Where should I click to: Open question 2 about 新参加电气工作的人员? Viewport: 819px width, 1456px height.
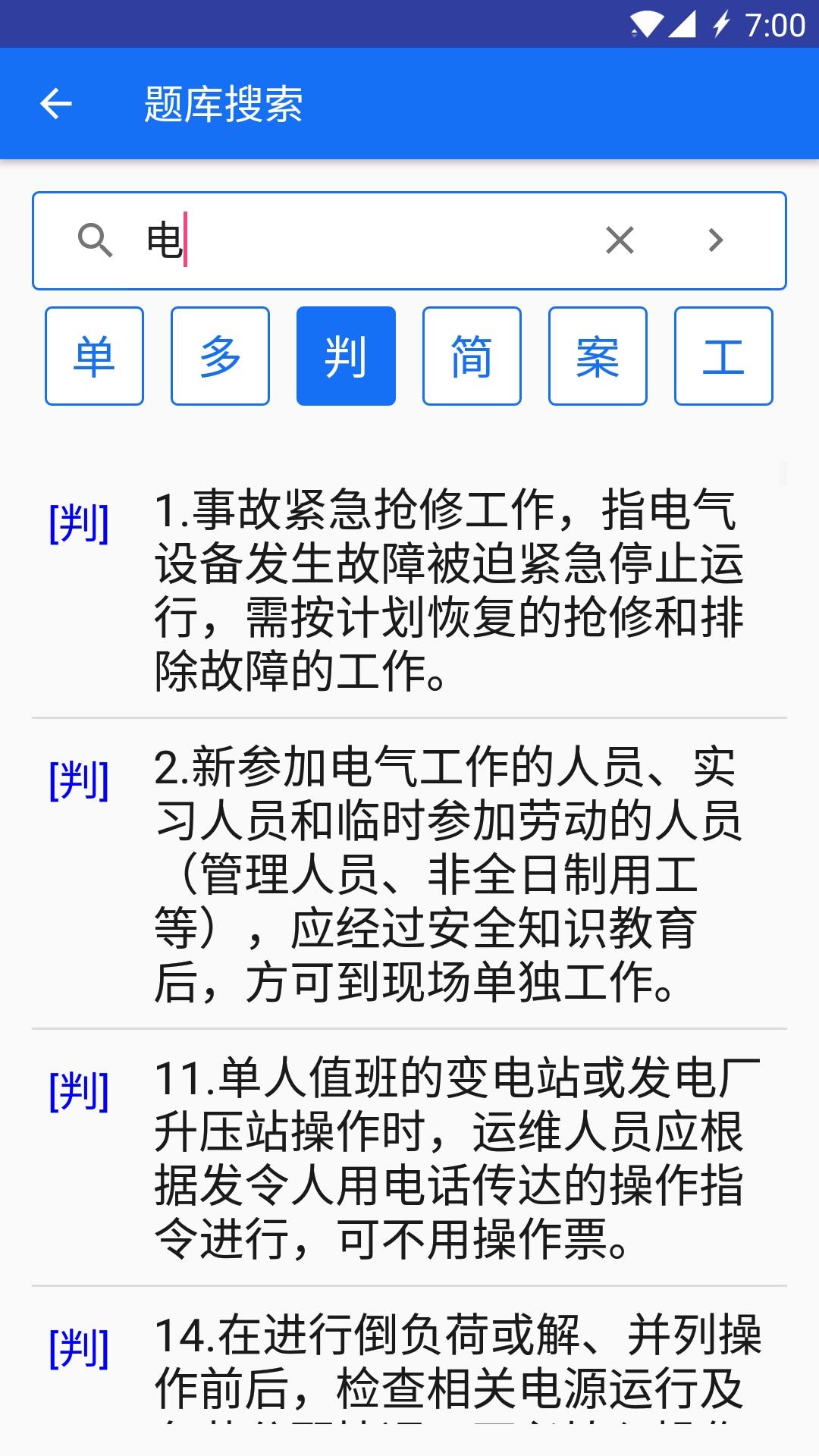pyautogui.click(x=447, y=872)
